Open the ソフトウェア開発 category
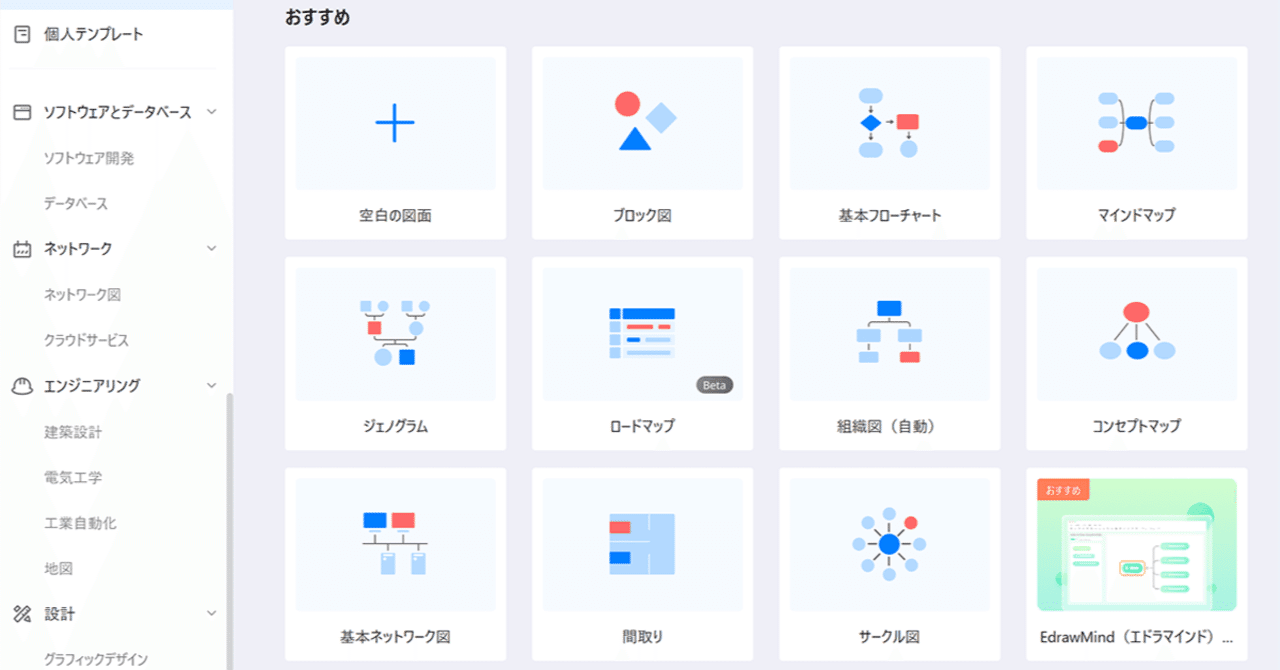Screen dimensions: 1280x670 (89, 158)
